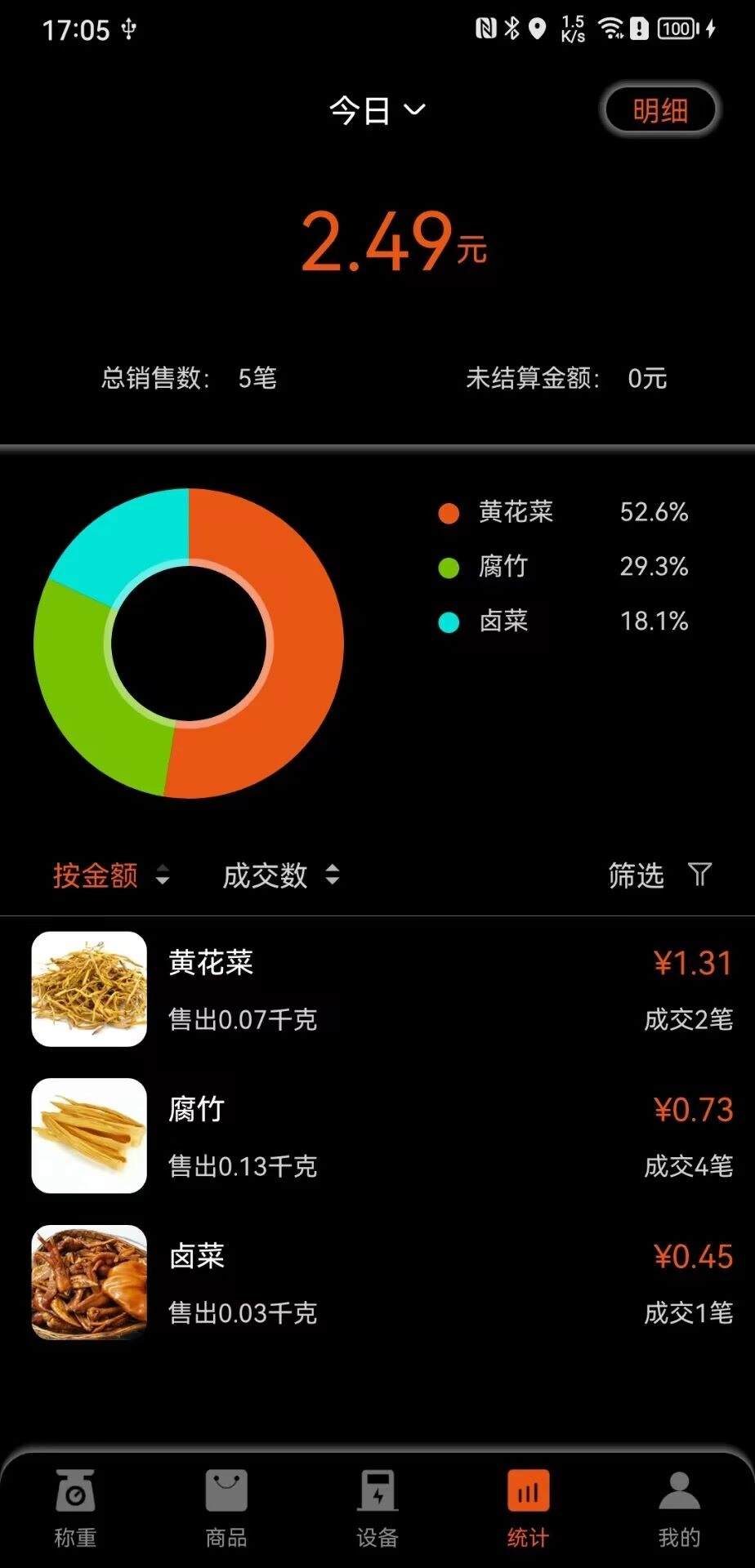Open the 明细 details button
Screen dimensions: 755x1568
[660, 109]
